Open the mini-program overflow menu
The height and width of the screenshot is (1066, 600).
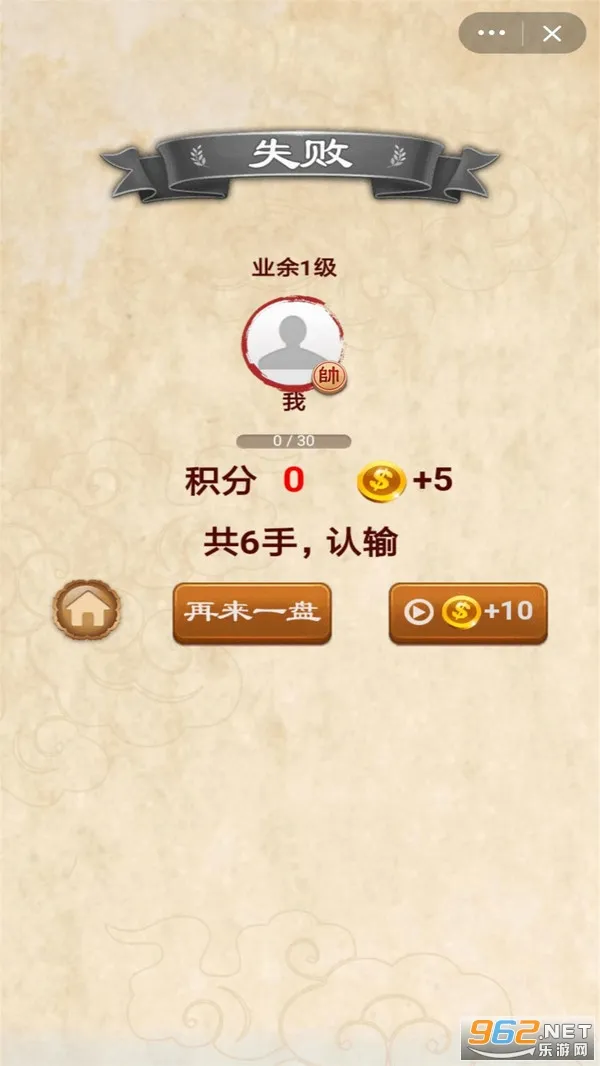(492, 33)
